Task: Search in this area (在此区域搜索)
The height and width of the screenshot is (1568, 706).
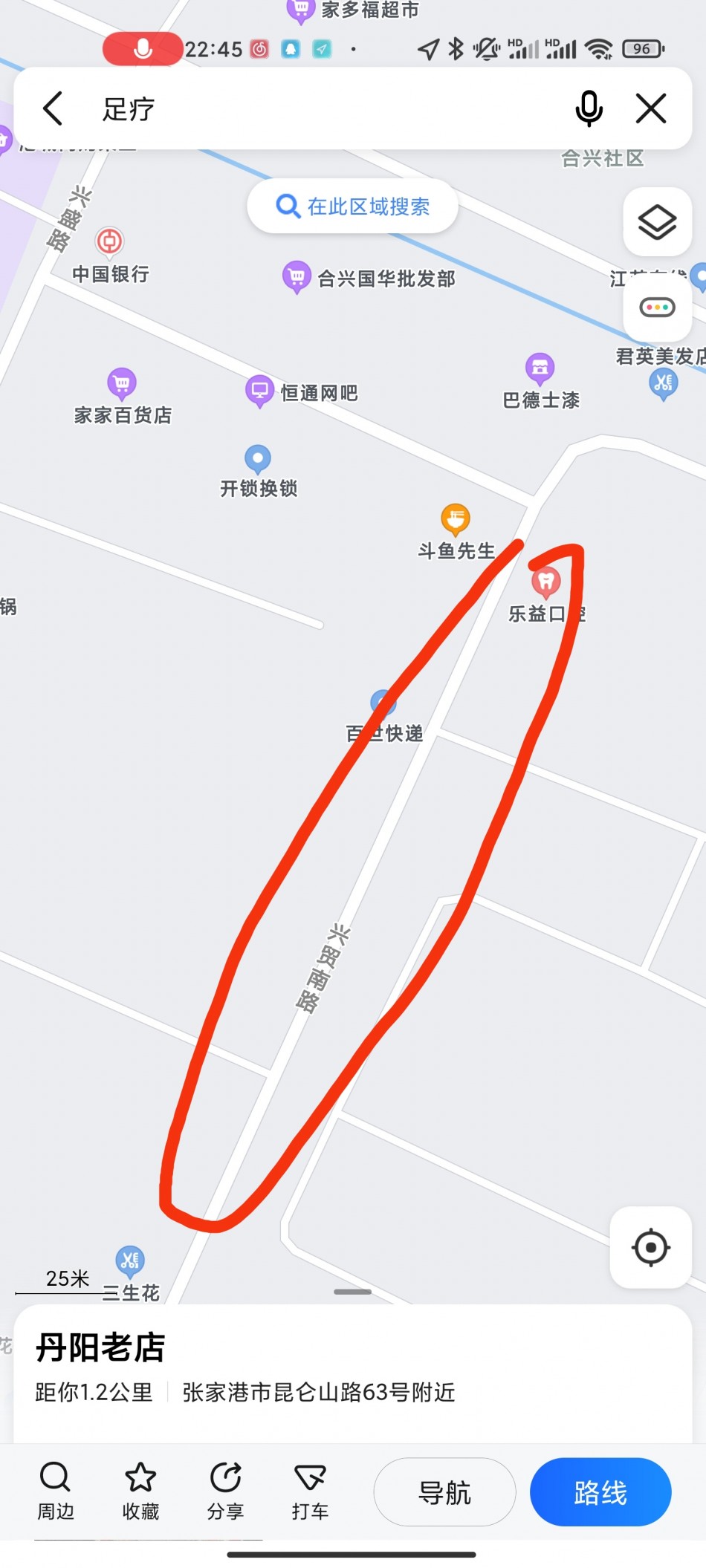Action: [x=353, y=206]
